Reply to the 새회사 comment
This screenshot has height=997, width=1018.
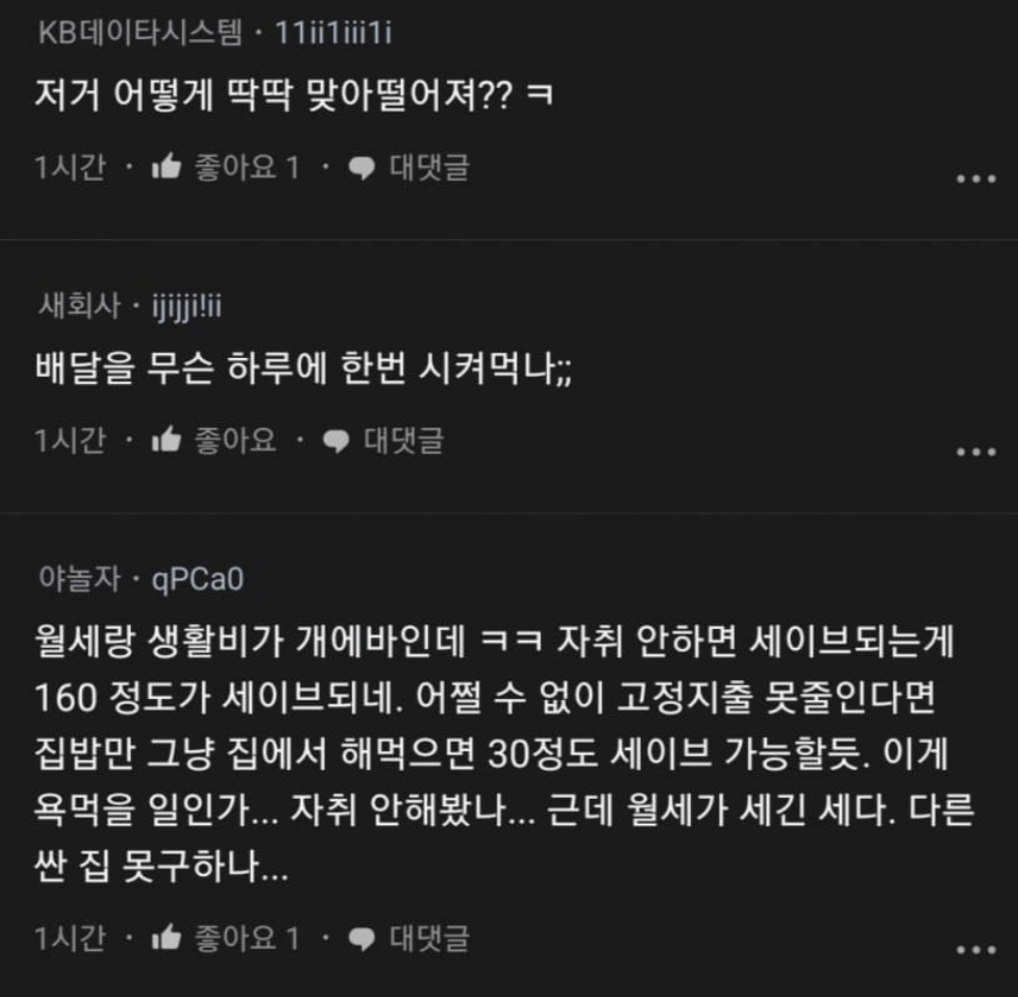click(x=385, y=439)
